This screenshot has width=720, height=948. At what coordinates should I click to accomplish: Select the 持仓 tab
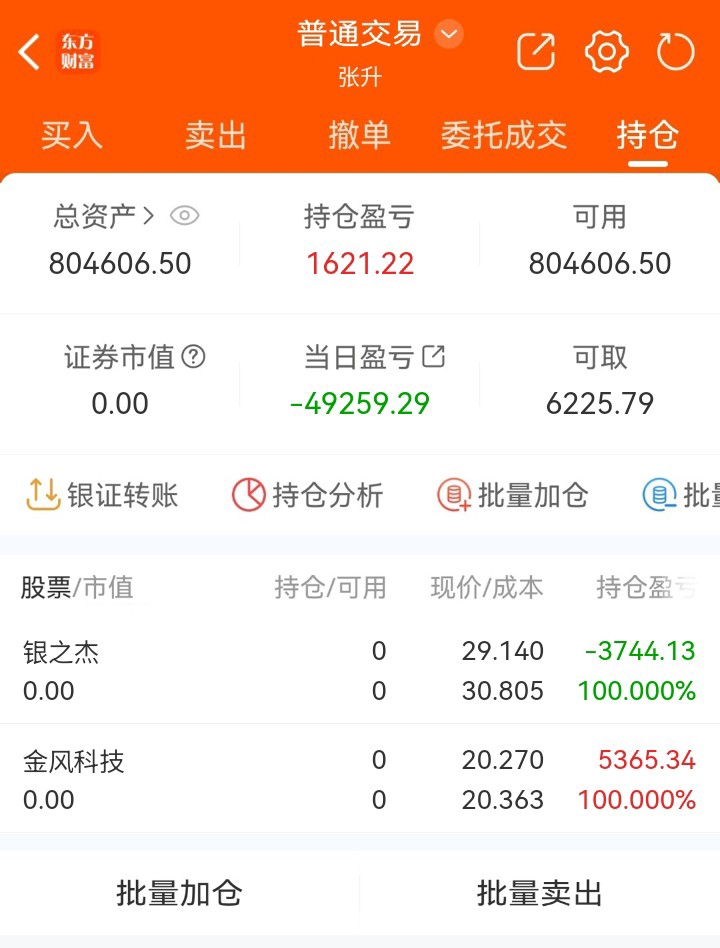[647, 135]
